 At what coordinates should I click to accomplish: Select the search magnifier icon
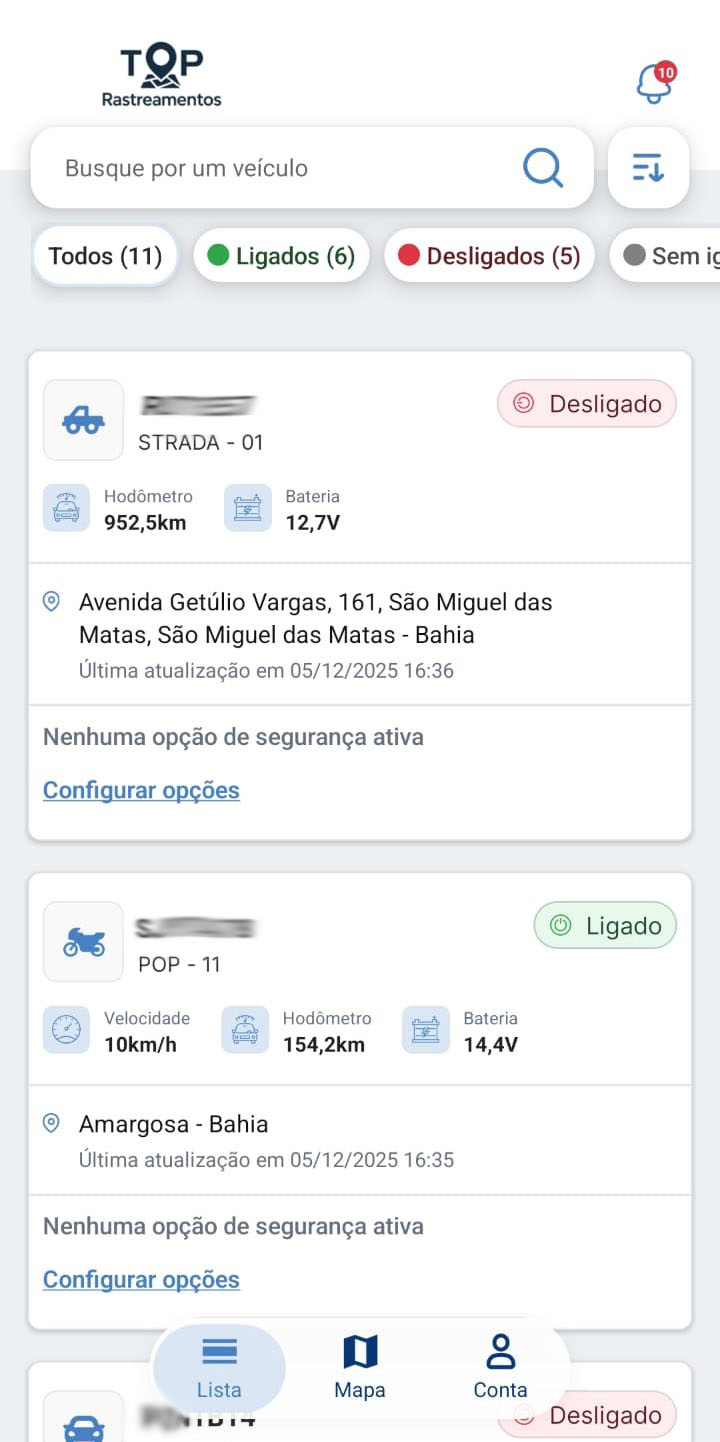pos(542,168)
